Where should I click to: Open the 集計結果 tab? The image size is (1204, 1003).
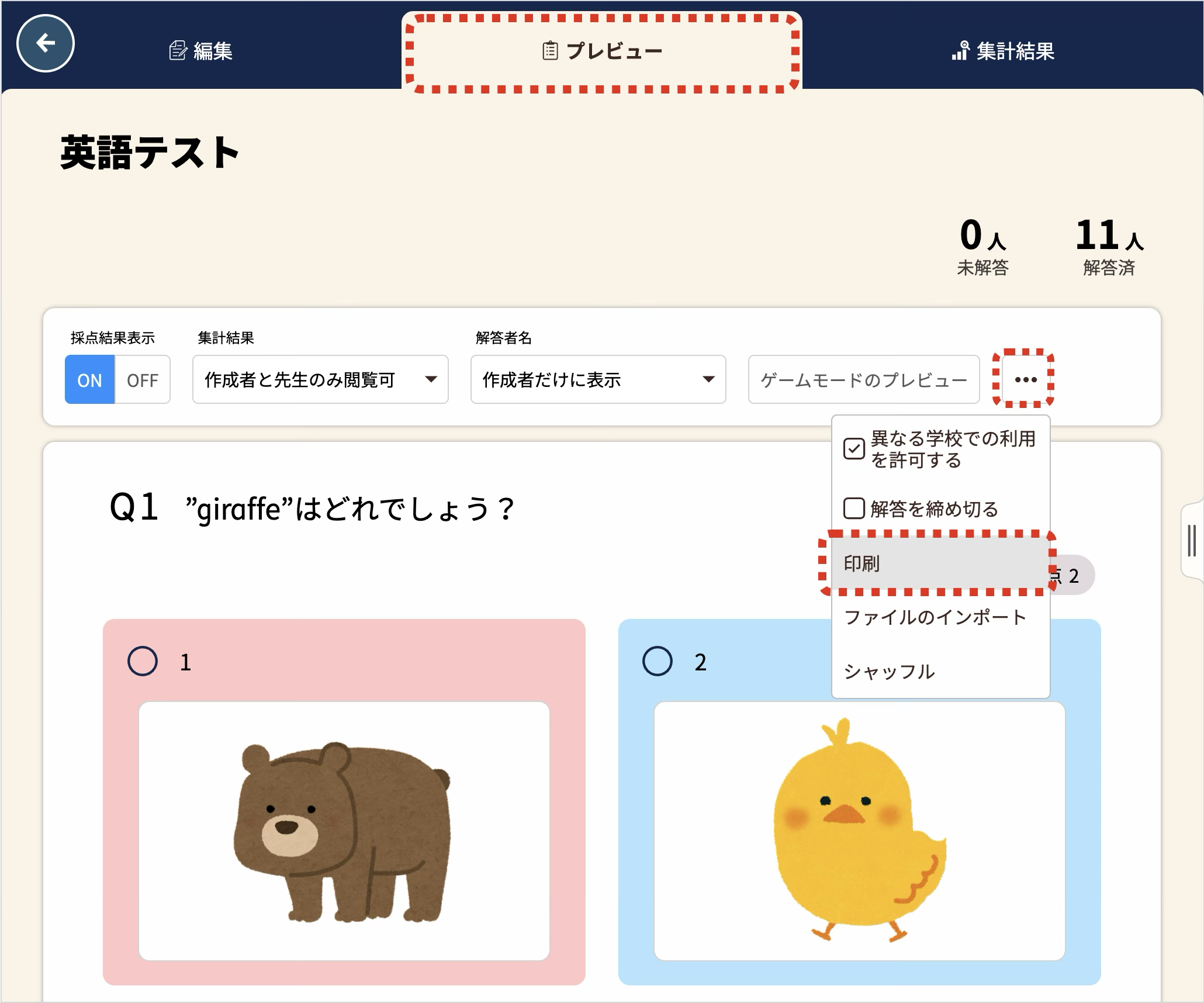[x=1003, y=51]
